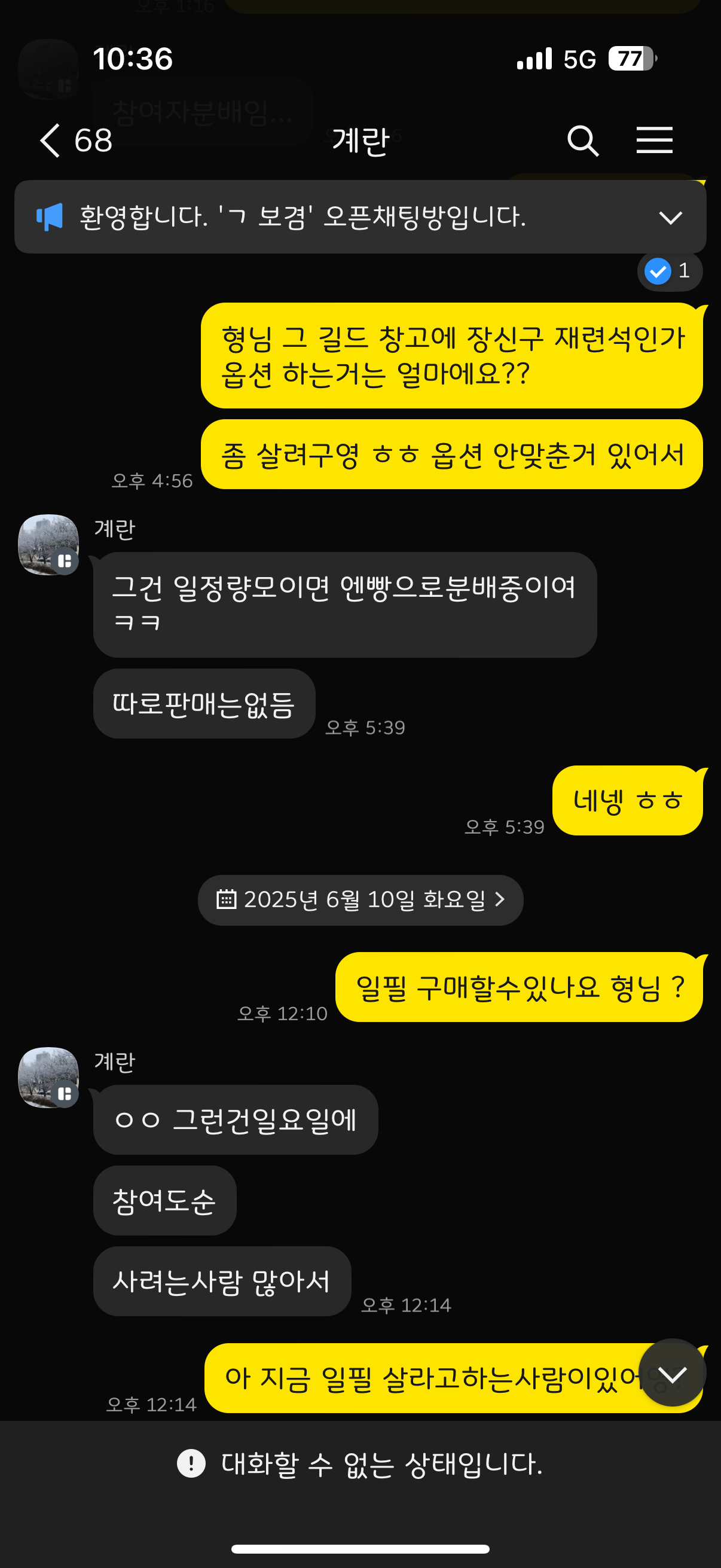This screenshot has height=1568, width=721.
Task: Tap the checkmark reaction showing 1
Action: [x=669, y=271]
